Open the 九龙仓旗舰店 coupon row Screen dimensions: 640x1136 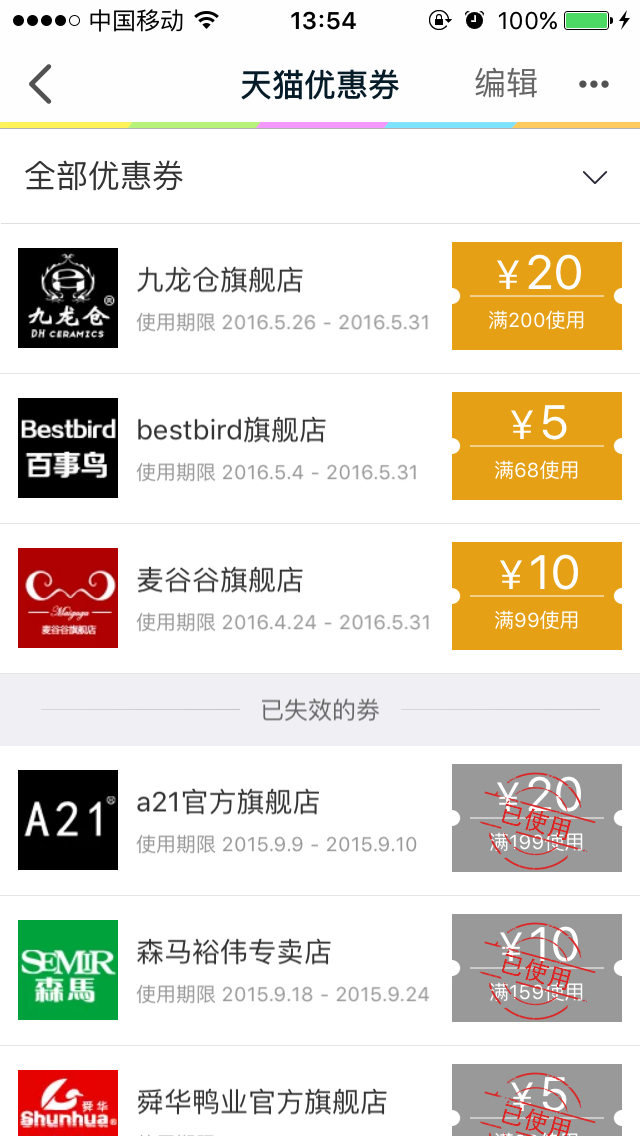pyautogui.click(x=320, y=298)
